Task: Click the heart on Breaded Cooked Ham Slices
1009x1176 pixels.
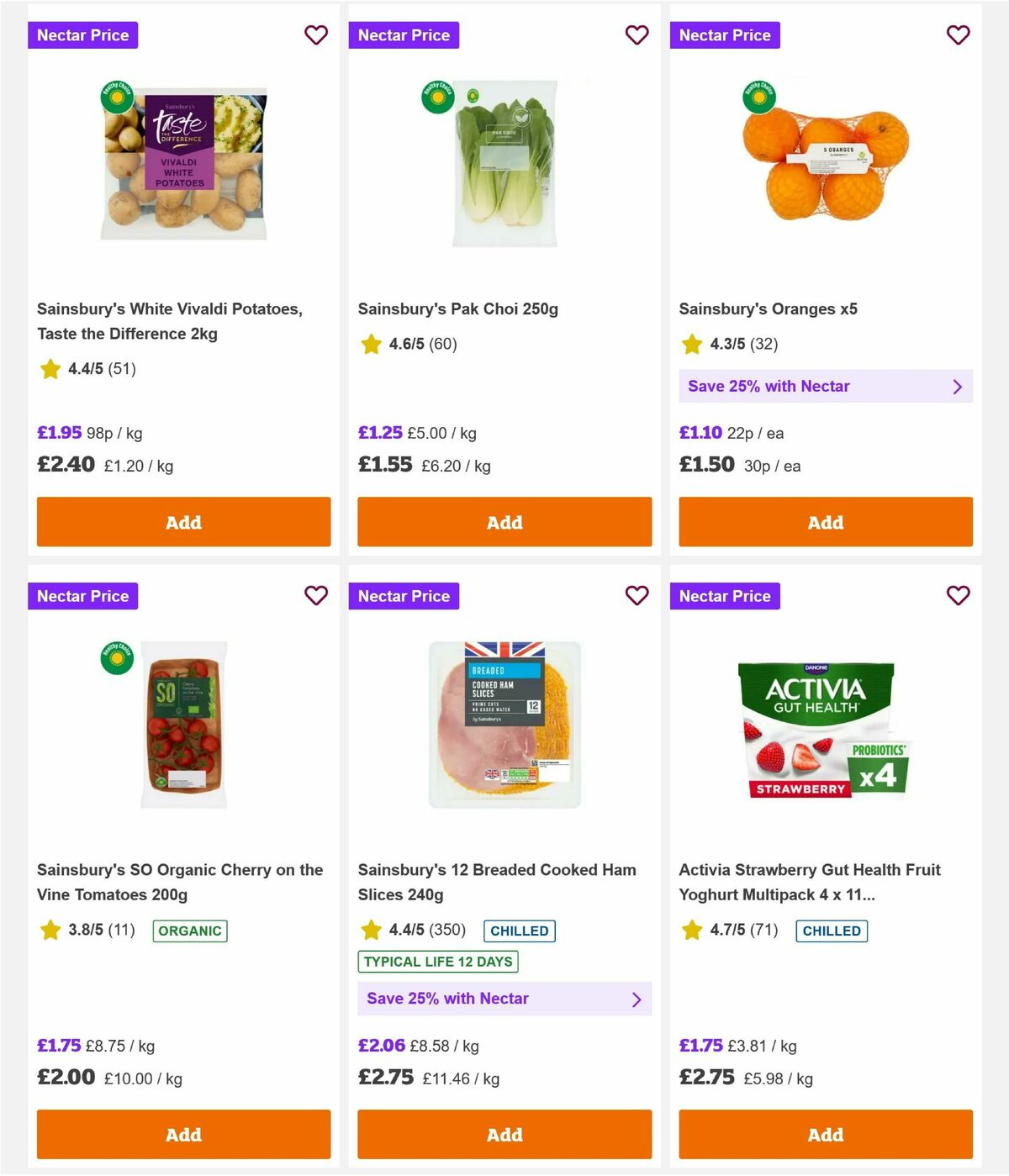Action: [637, 595]
